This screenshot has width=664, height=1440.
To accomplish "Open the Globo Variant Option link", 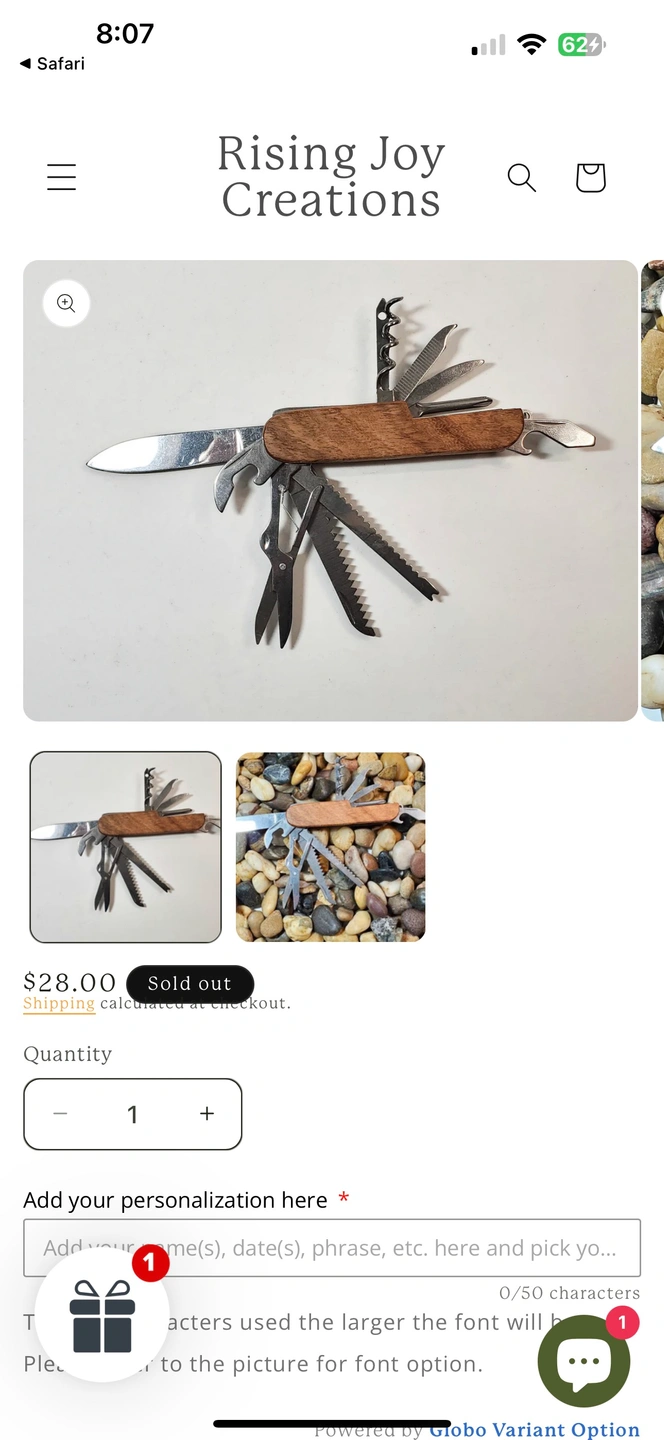I will [534, 1430].
